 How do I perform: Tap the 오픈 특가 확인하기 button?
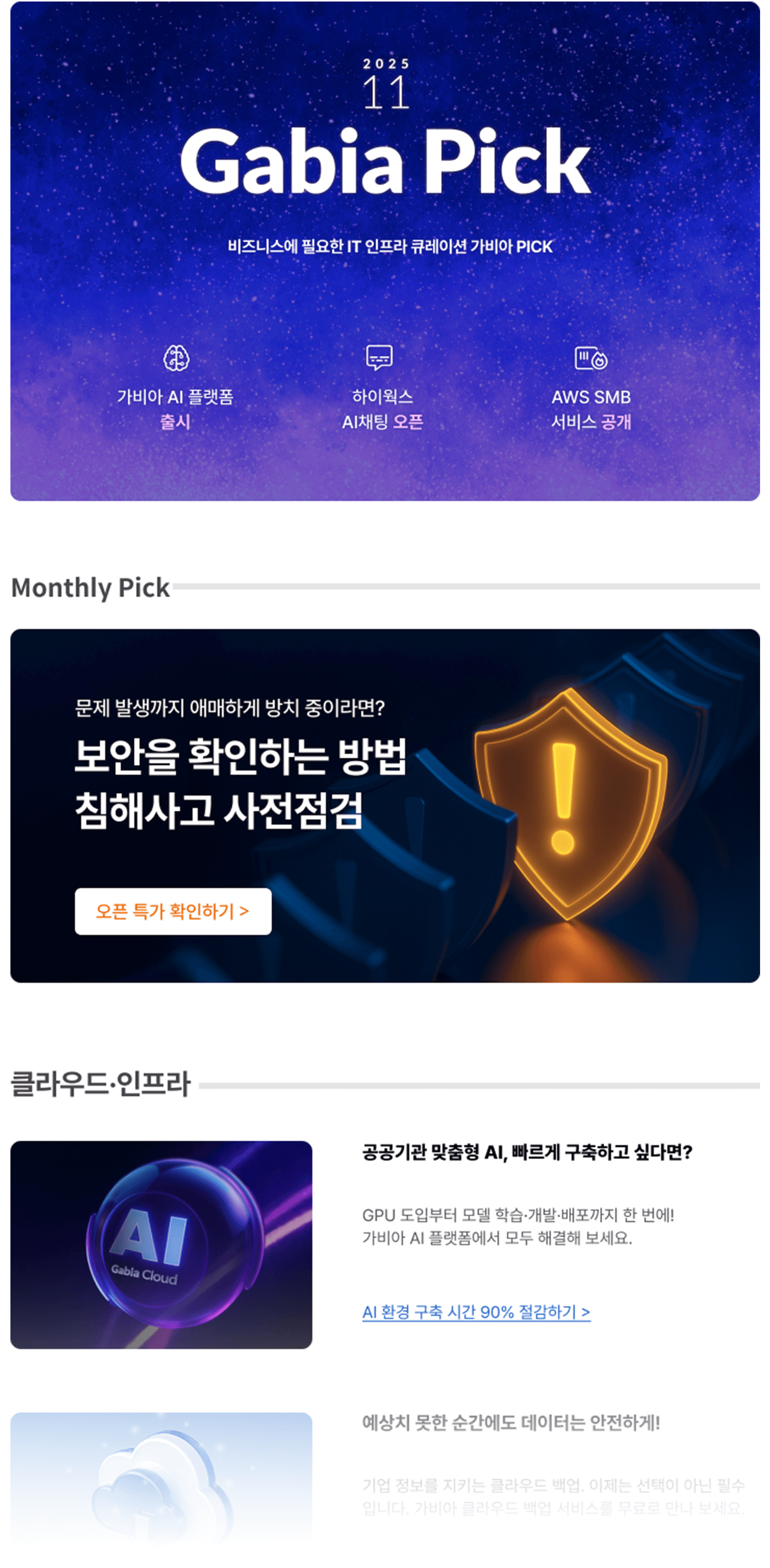[x=173, y=911]
